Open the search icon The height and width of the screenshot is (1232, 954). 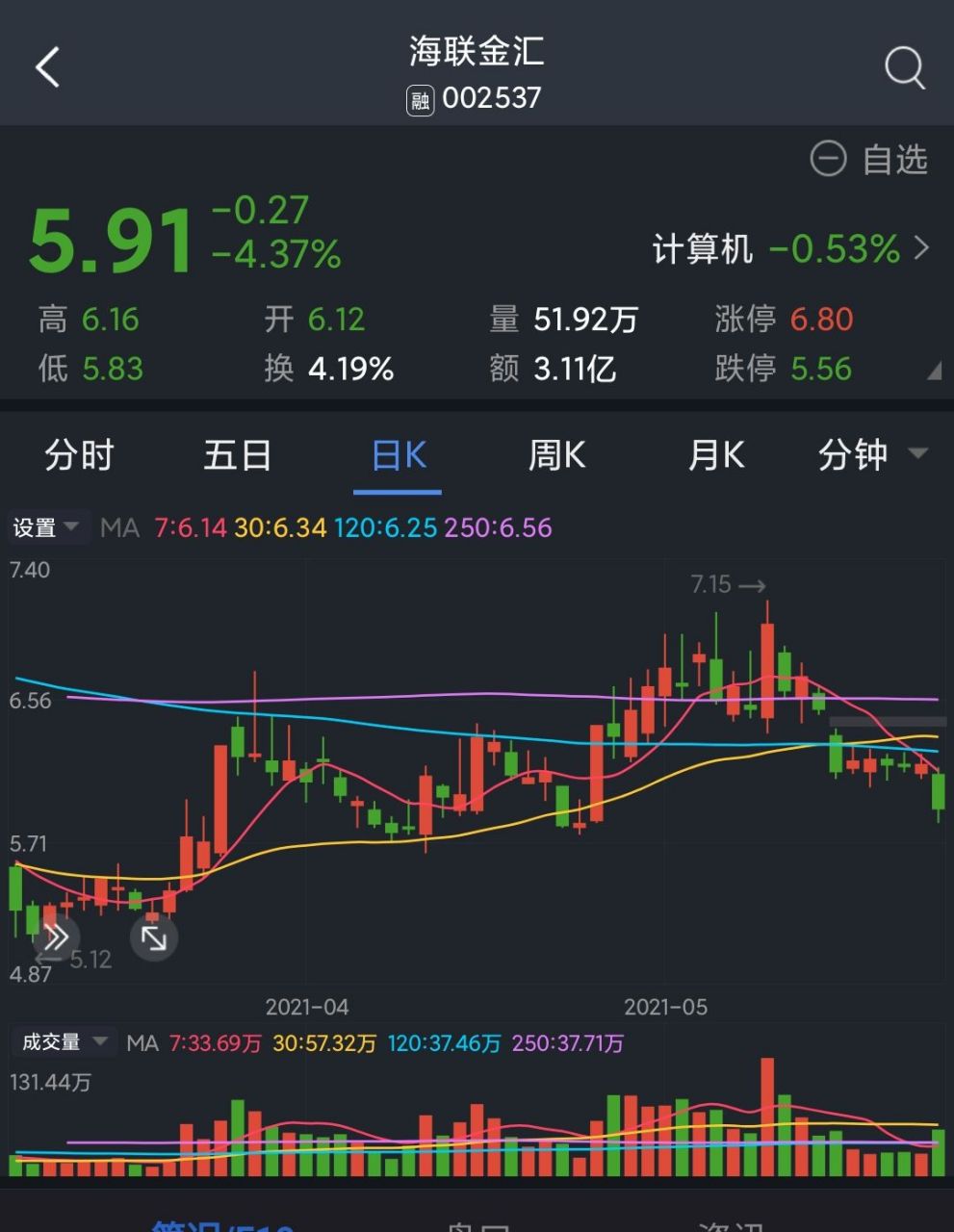903,66
